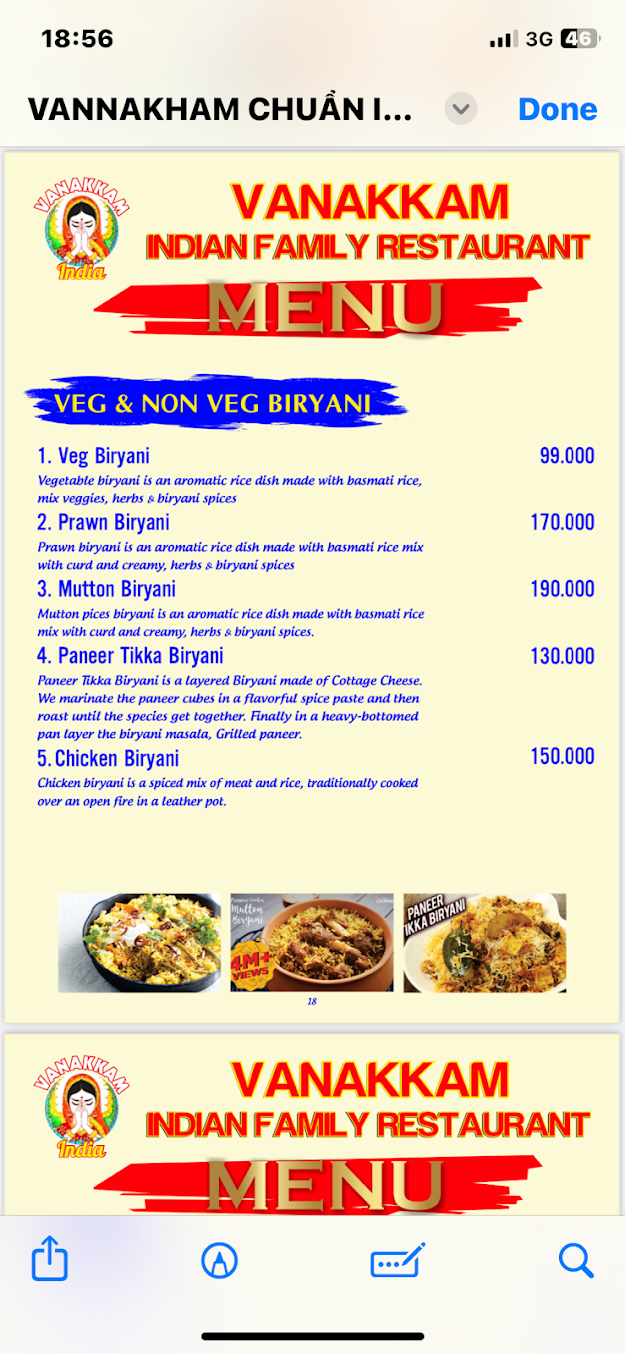Tap Done to close the document
Viewport: 625px width, 1354px height.
pyautogui.click(x=557, y=109)
